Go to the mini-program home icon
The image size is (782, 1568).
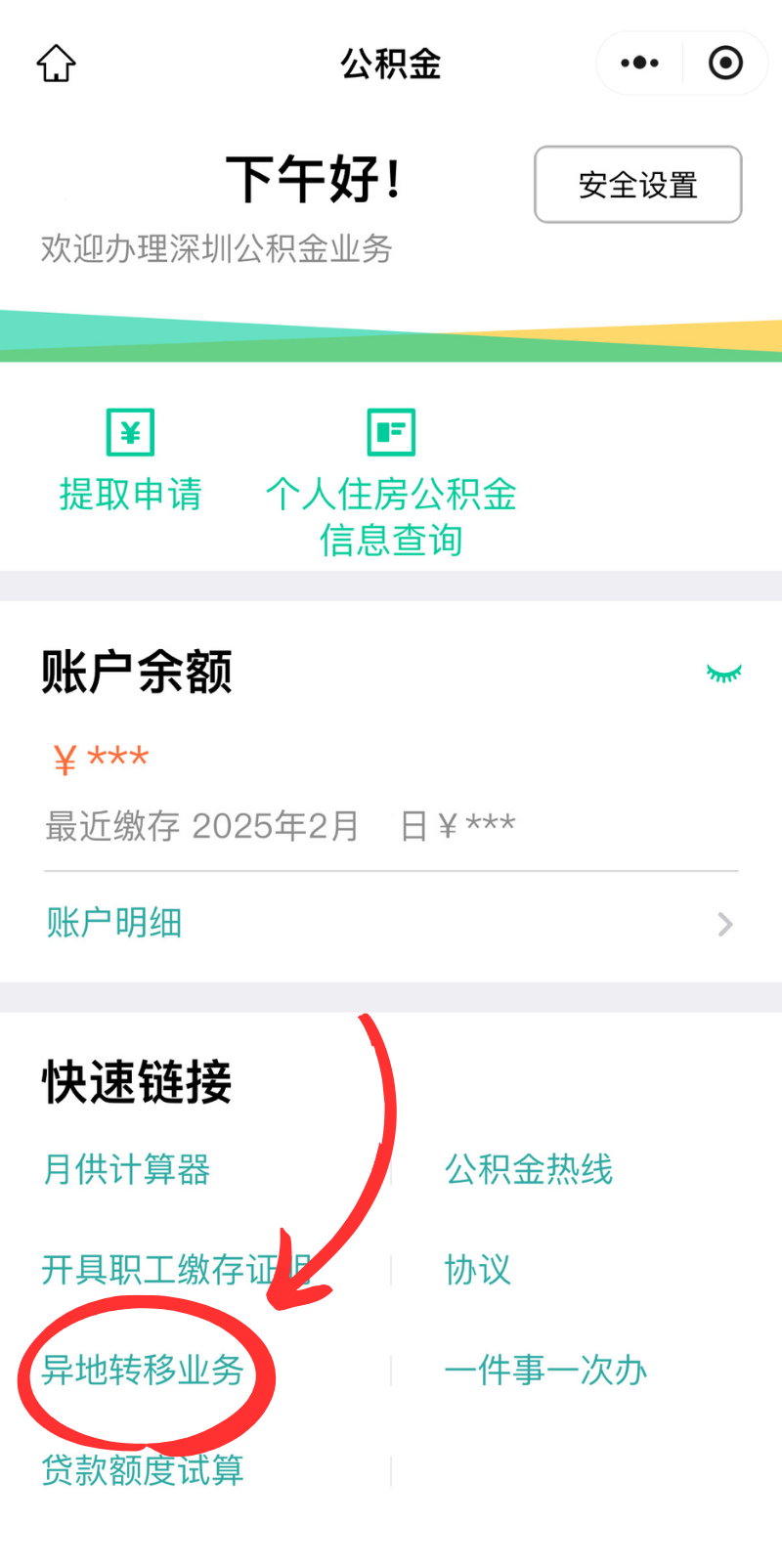pyautogui.click(x=56, y=64)
